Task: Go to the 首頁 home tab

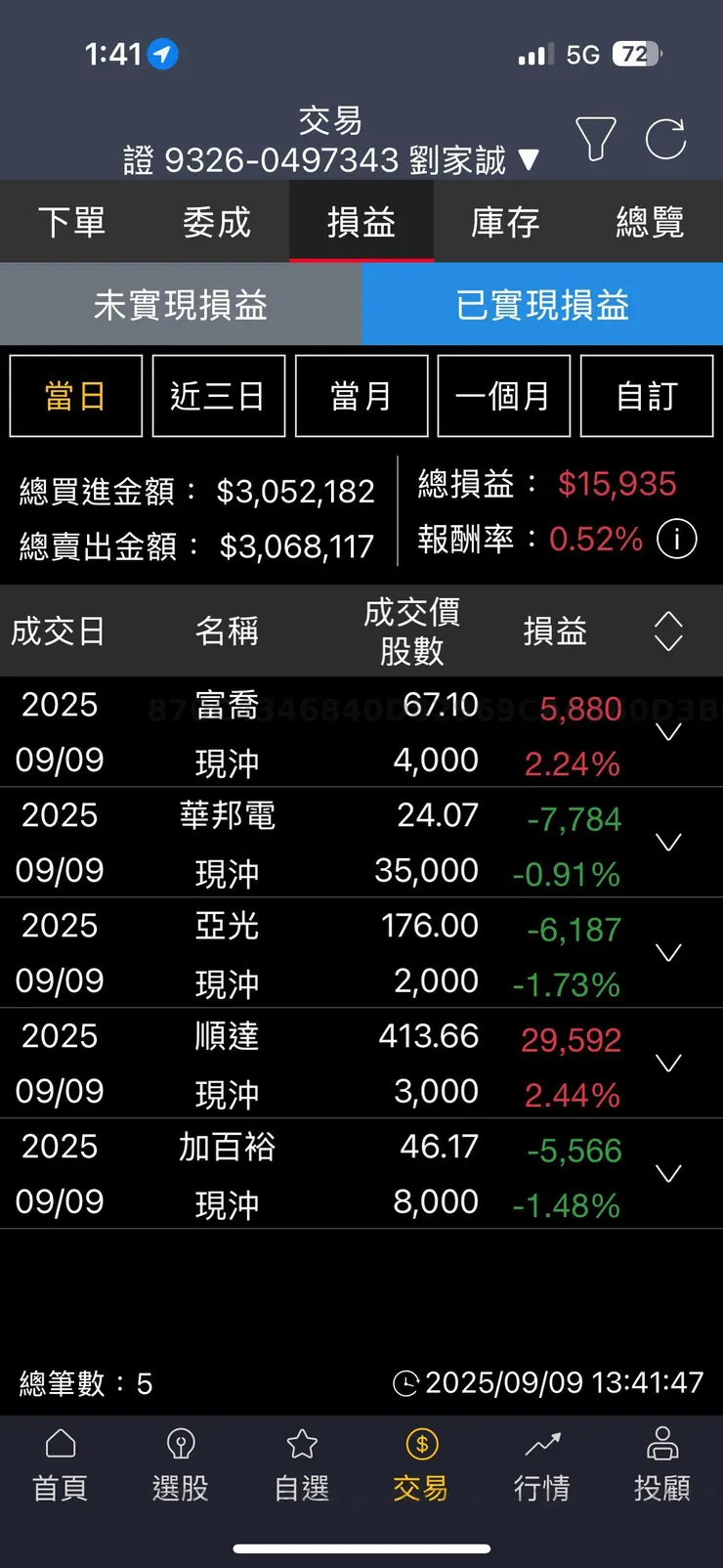Action: pos(61,1464)
